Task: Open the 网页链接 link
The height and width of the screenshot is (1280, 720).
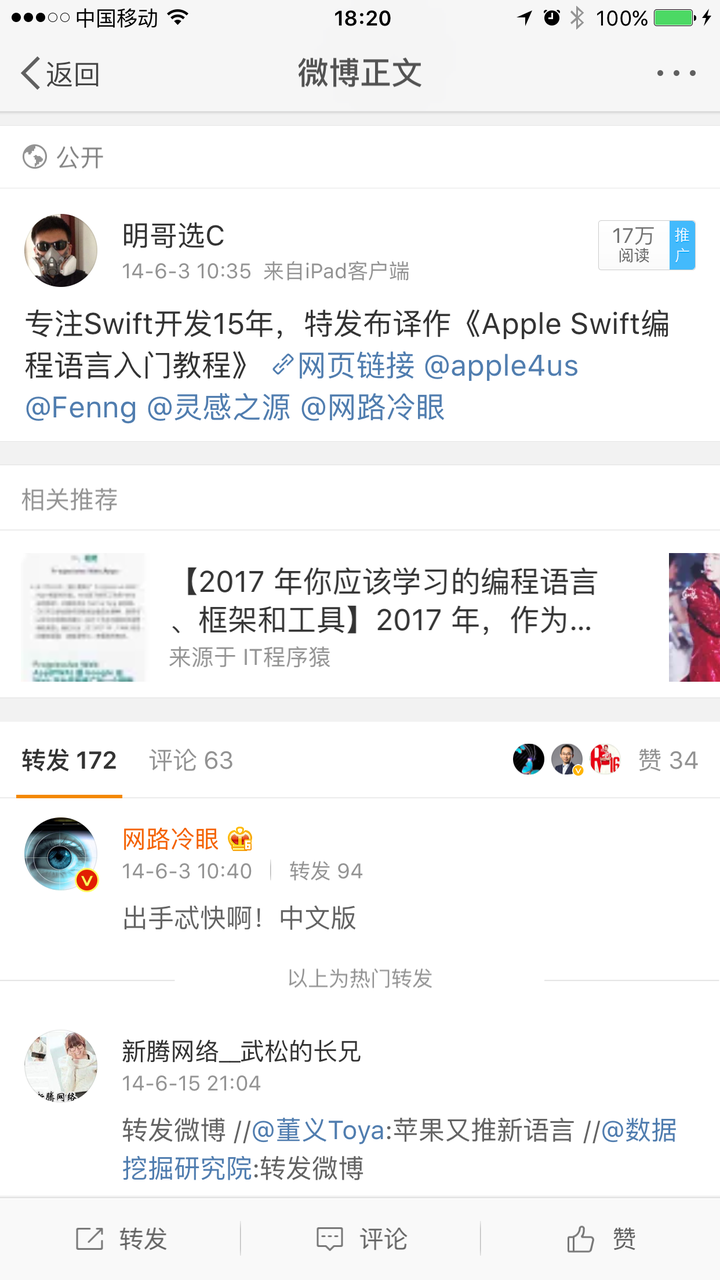Action: pyautogui.click(x=344, y=366)
